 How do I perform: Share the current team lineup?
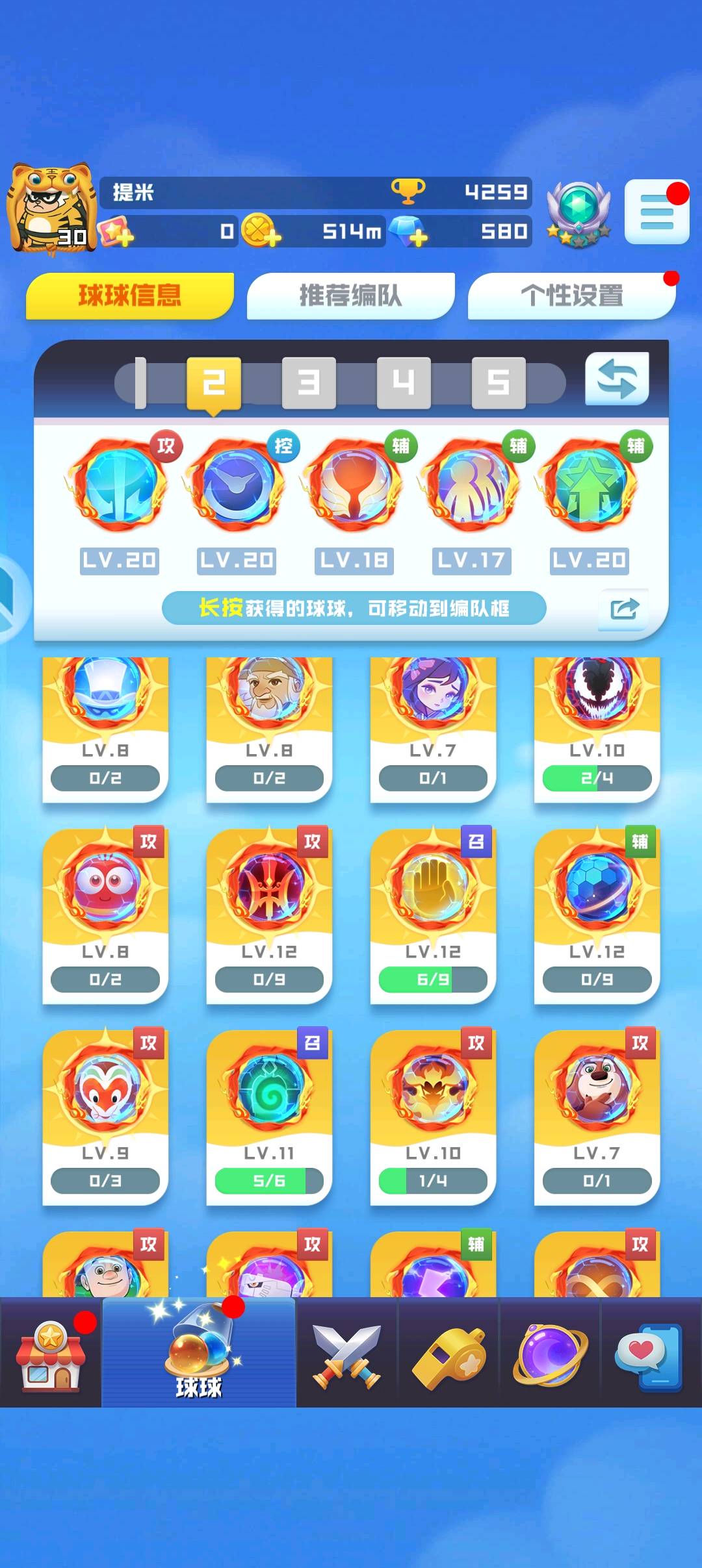[624, 609]
